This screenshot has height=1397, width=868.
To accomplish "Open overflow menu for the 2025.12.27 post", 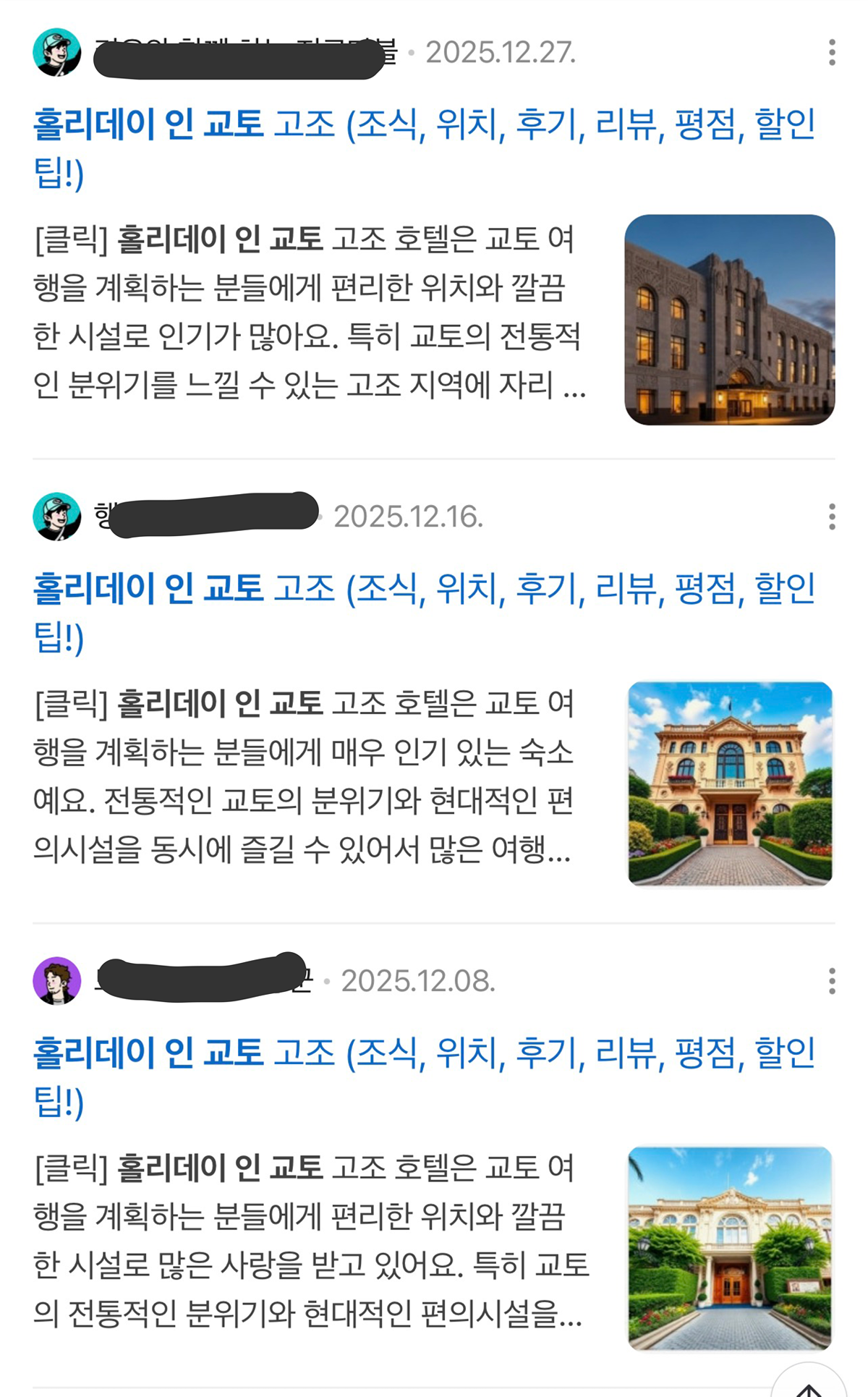I will (x=832, y=53).
